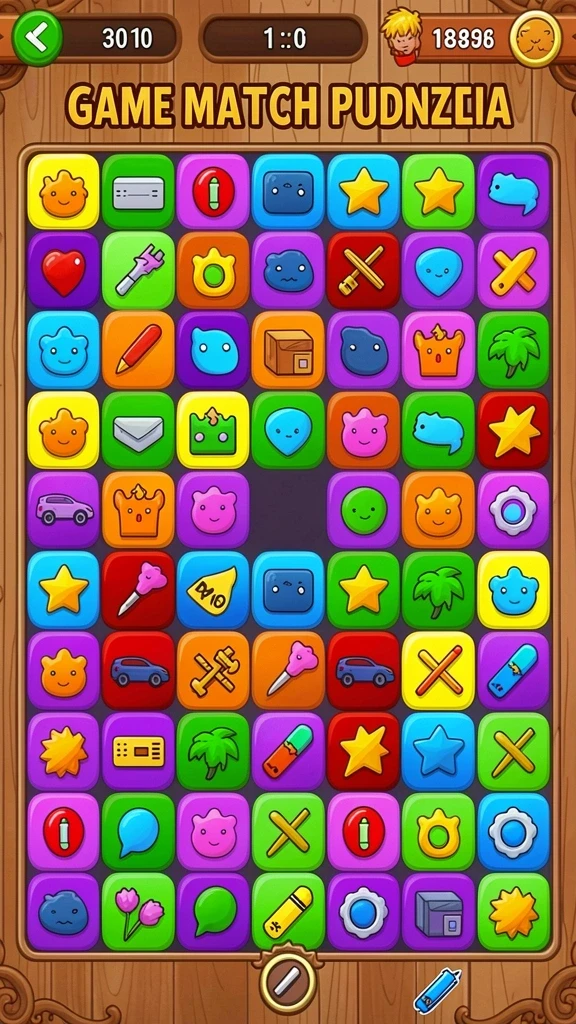The image size is (576, 1024).
Task: Select the cardboard box tile
Action: tap(288, 351)
